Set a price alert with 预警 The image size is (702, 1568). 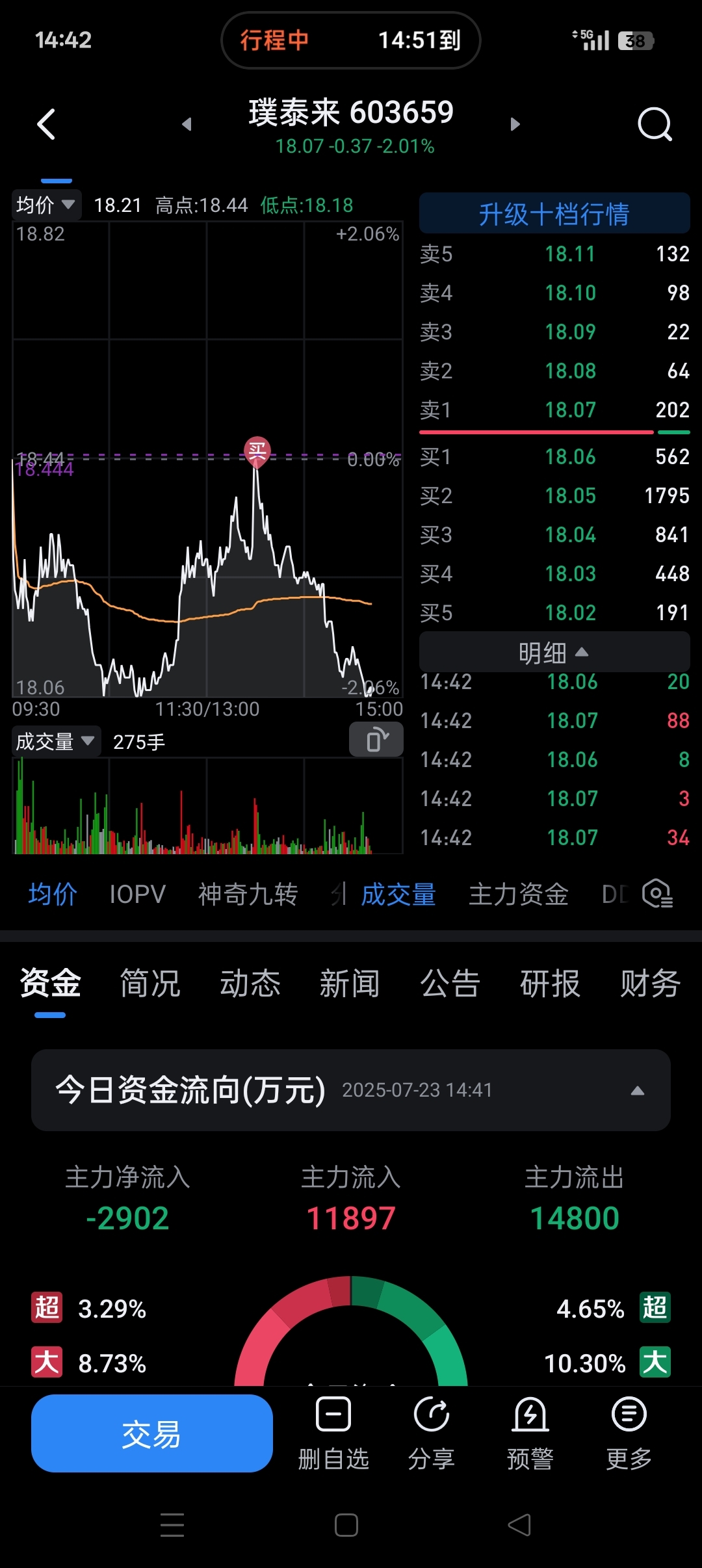(530, 1433)
